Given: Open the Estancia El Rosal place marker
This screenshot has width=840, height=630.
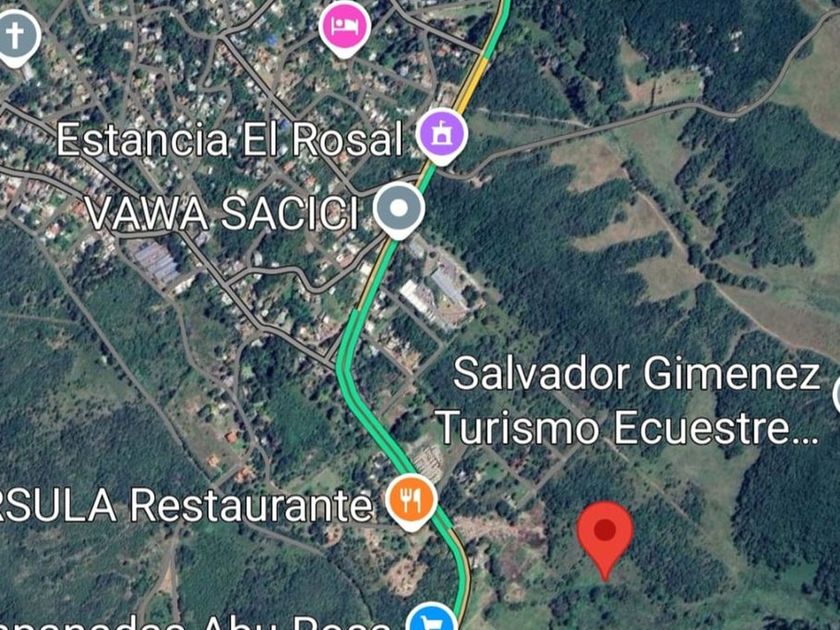Looking at the screenshot, I should coord(441,136).
